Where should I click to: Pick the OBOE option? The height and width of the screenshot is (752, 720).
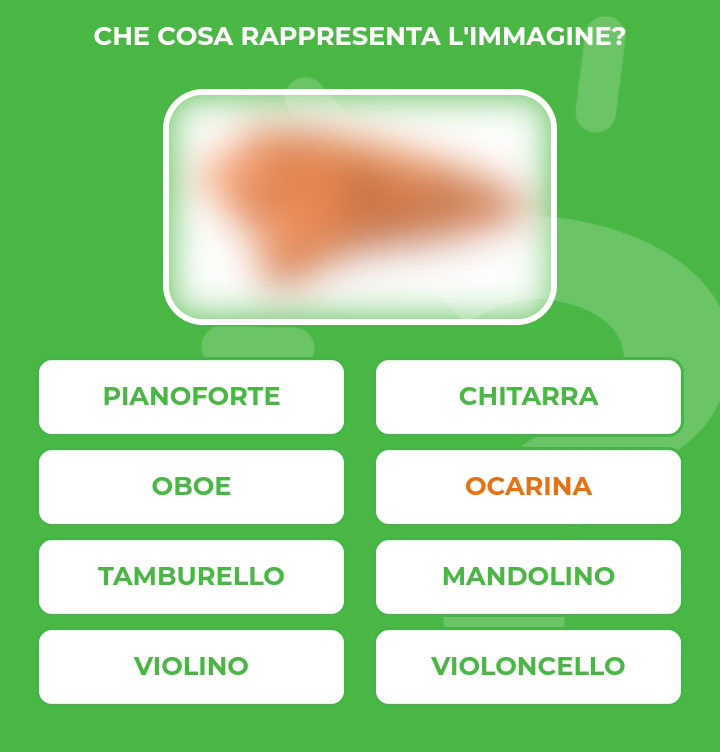coord(191,487)
